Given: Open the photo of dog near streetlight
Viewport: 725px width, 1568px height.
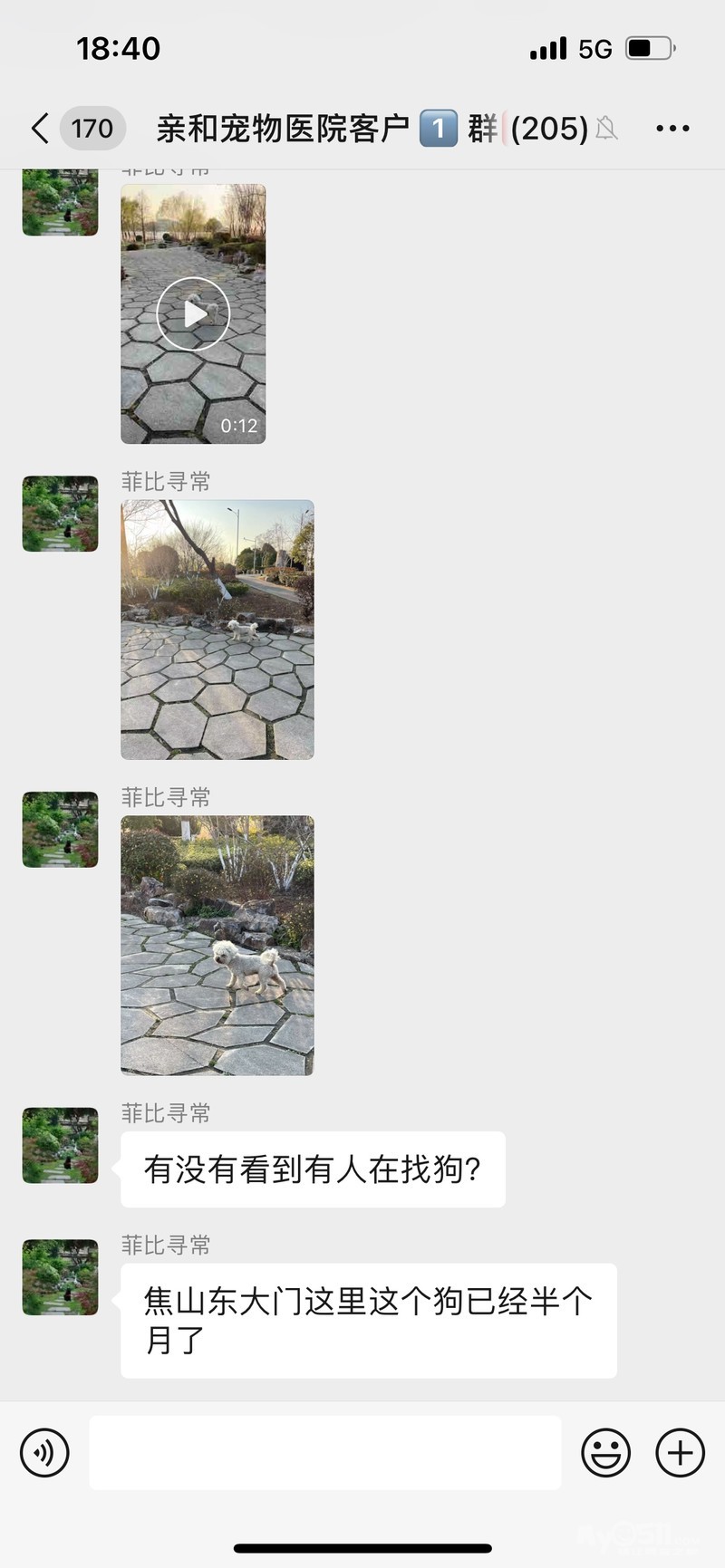Looking at the screenshot, I should click(217, 630).
